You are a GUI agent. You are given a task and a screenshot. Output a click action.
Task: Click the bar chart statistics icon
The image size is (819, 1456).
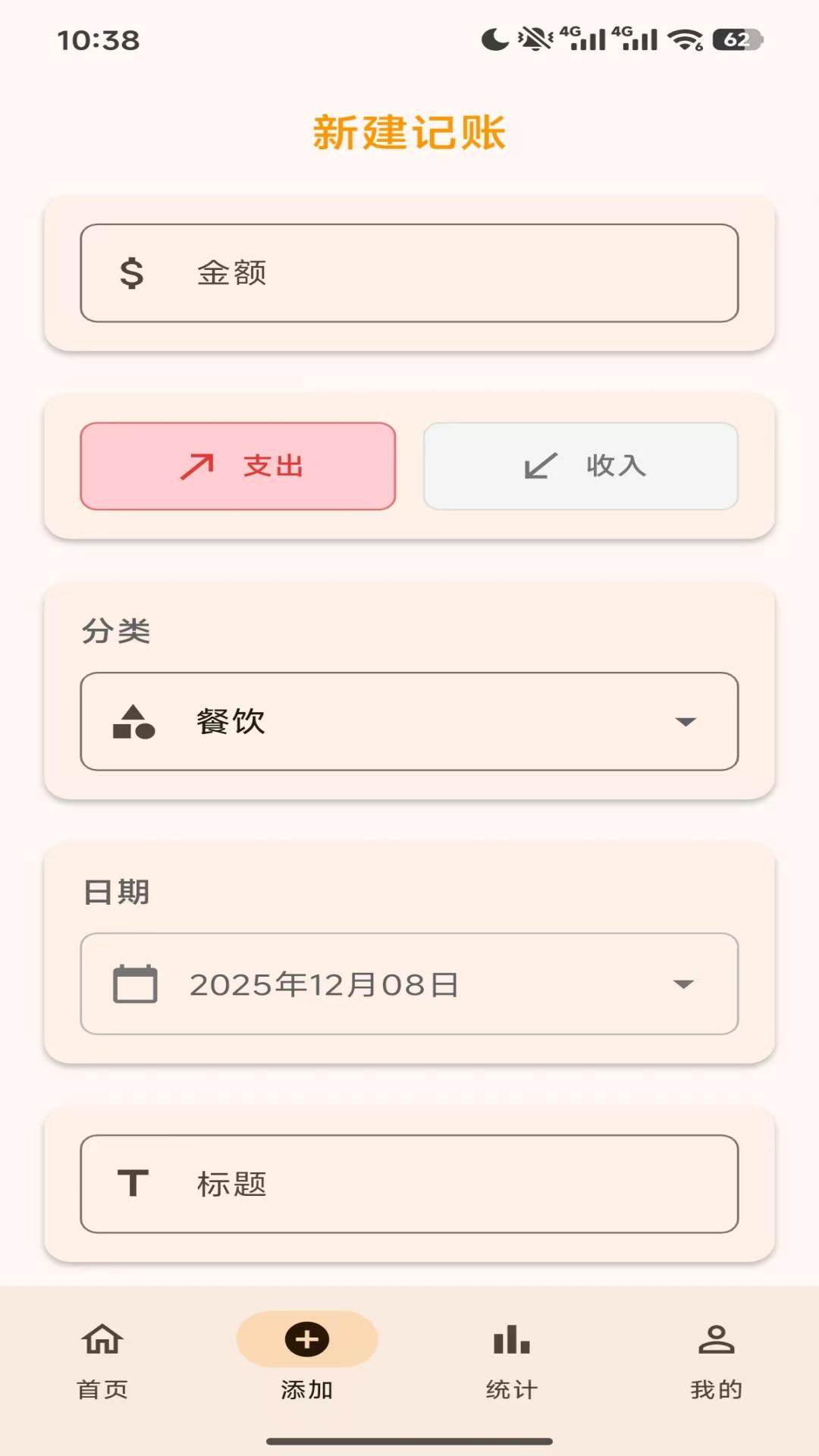(511, 1341)
